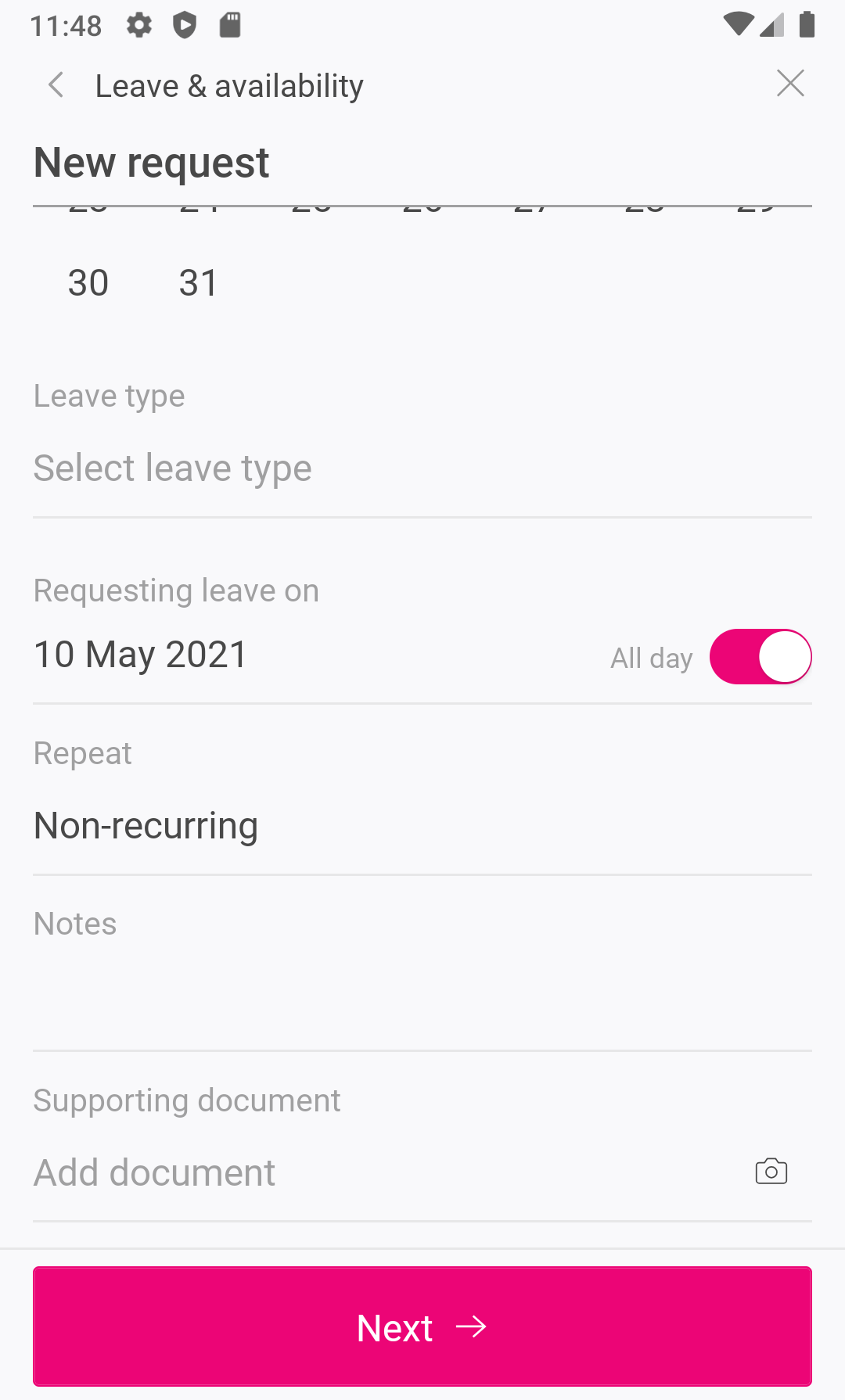Tap the right arrow on the Next button
845x1400 pixels.
tap(473, 1326)
